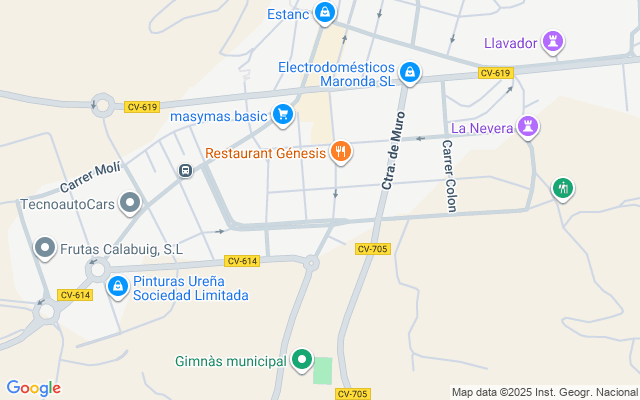Image resolution: width=640 pixels, height=400 pixels.
Task: Tap the Gimnàs municipal pin
Action: click(x=302, y=359)
